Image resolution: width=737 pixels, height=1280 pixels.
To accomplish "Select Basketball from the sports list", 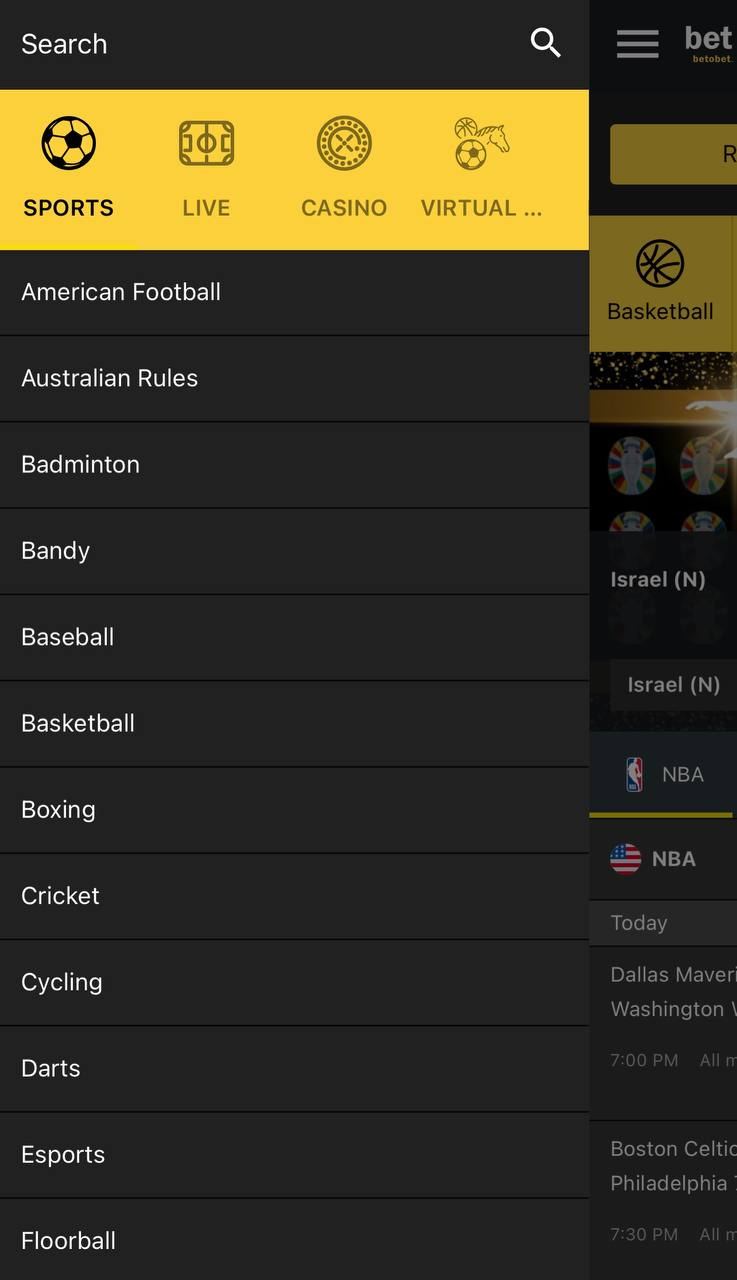I will click(x=78, y=723).
